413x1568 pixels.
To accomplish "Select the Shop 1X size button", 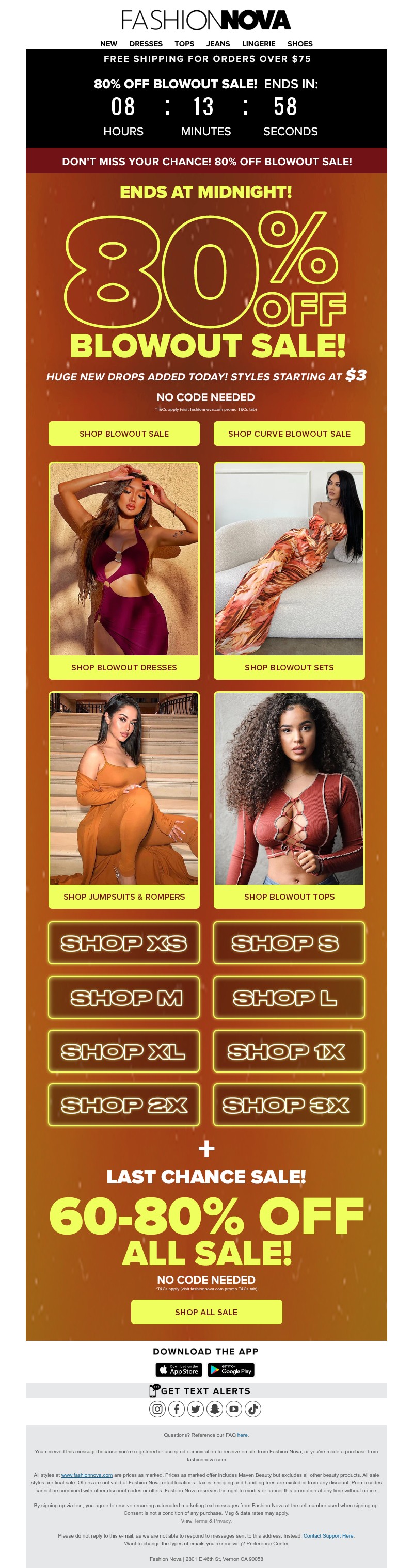I will [289, 1051].
